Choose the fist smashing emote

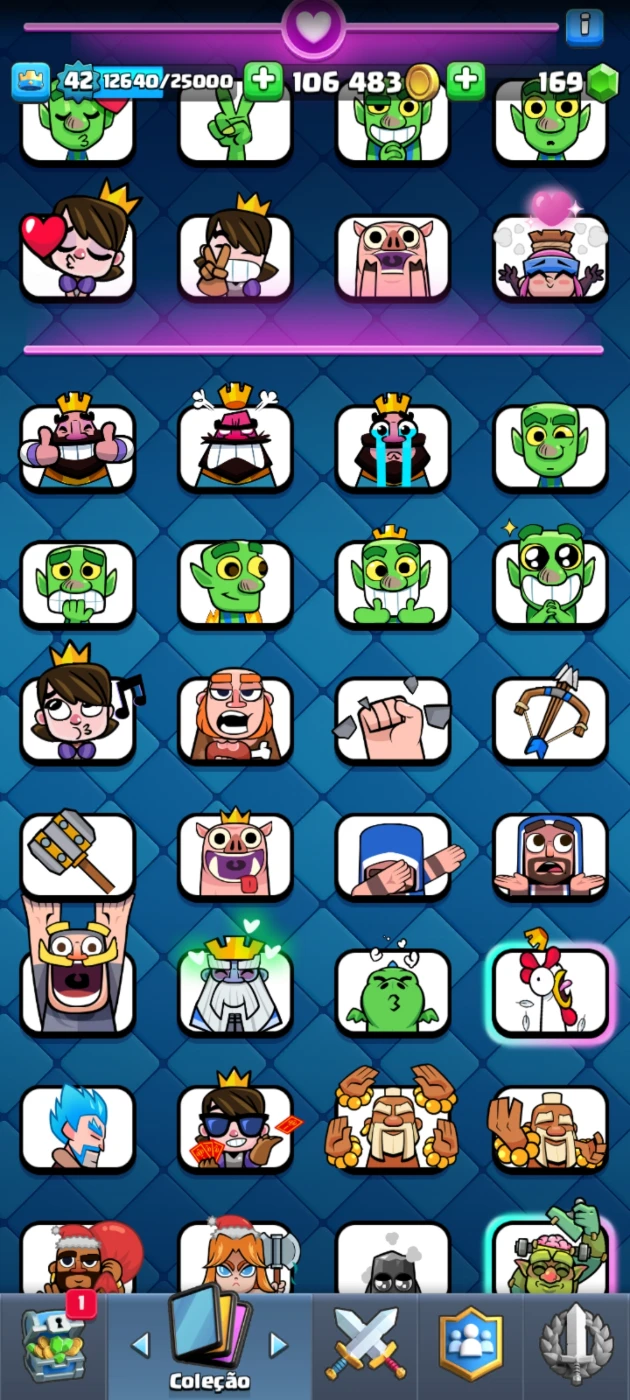tap(393, 718)
